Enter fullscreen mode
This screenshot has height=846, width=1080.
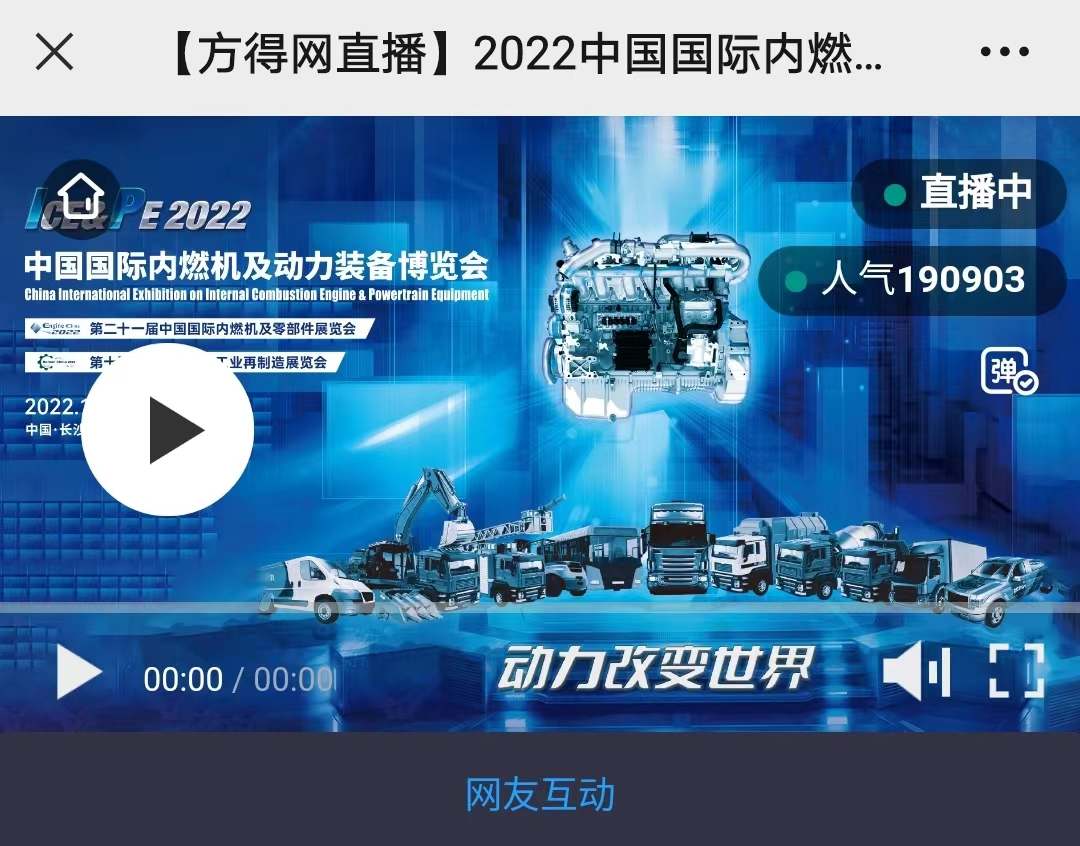(1016, 671)
